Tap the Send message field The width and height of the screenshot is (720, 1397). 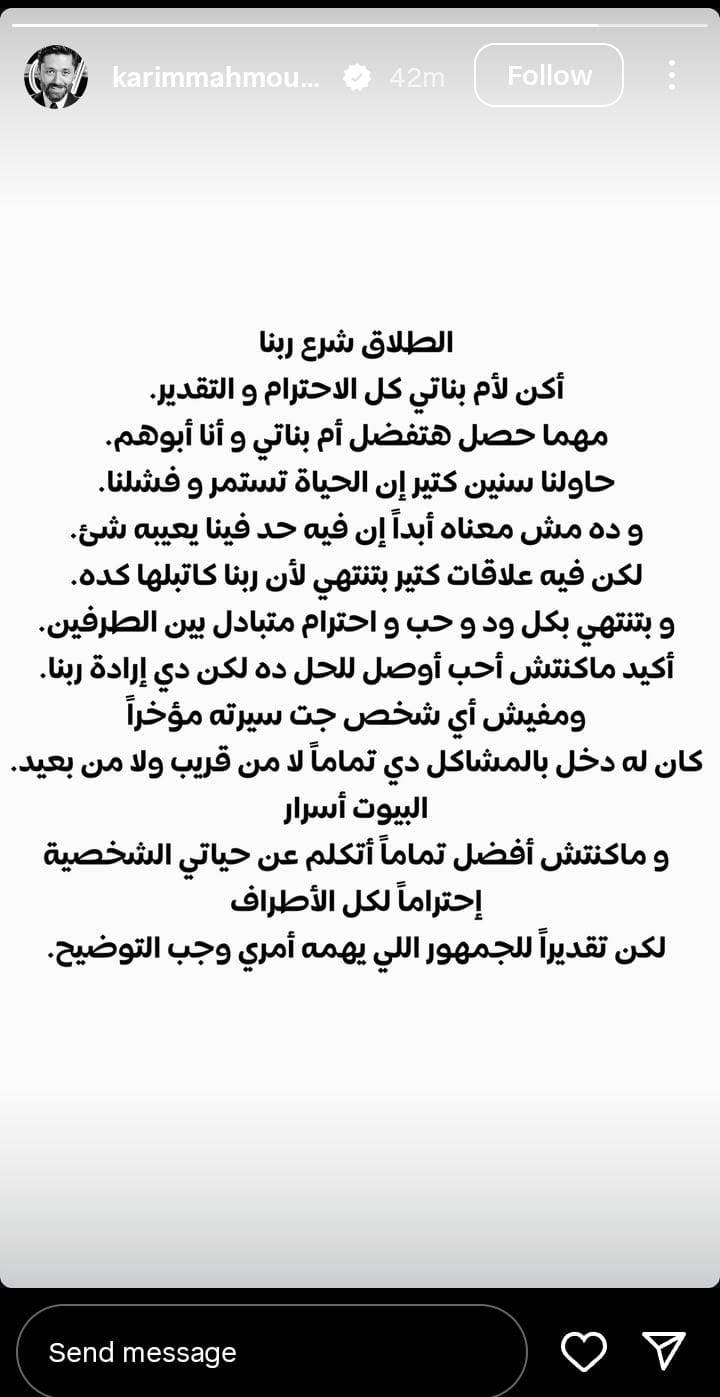271,1352
